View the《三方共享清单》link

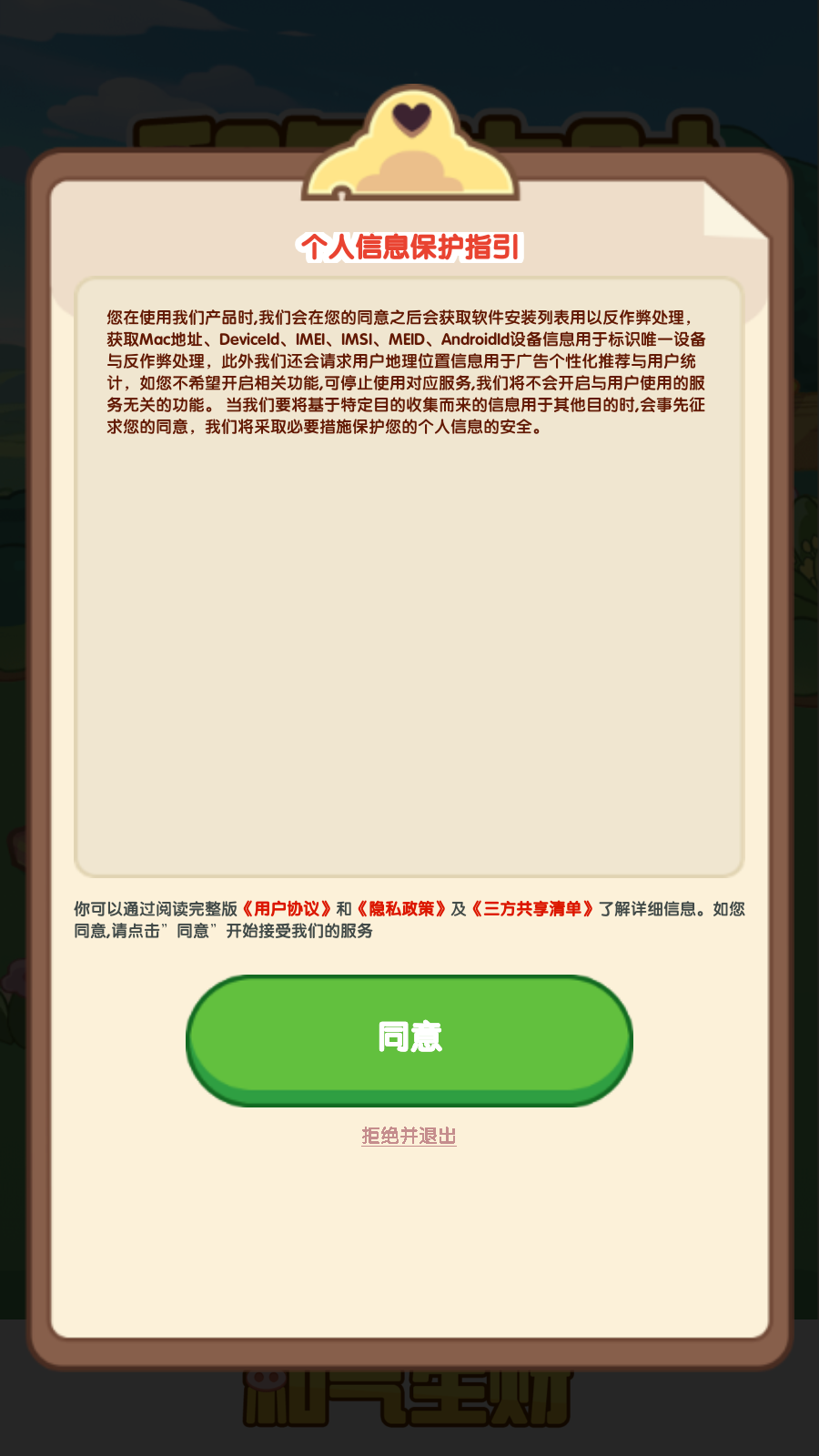coord(532,909)
